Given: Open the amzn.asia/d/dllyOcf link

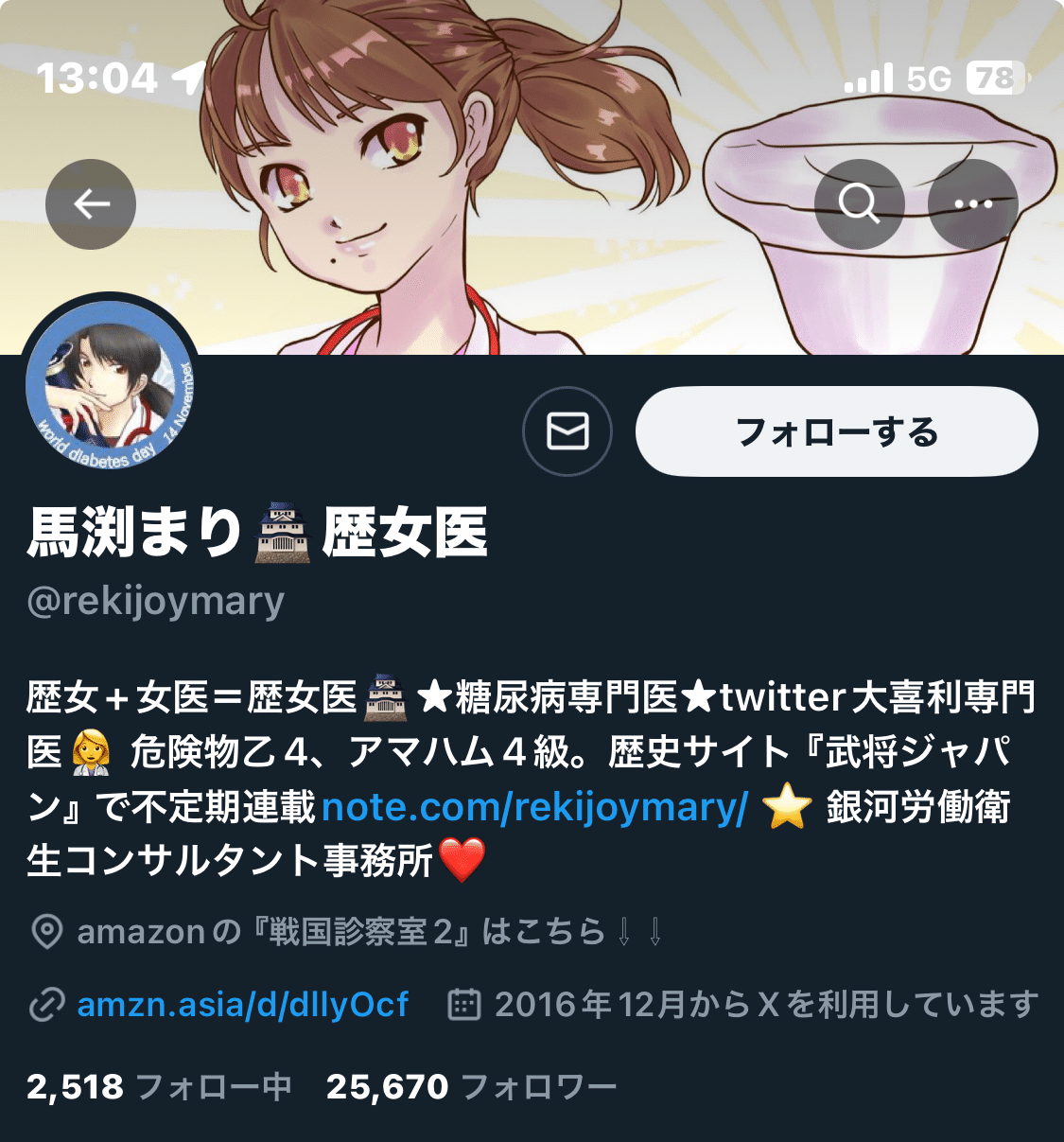Looking at the screenshot, I should tap(242, 1005).
